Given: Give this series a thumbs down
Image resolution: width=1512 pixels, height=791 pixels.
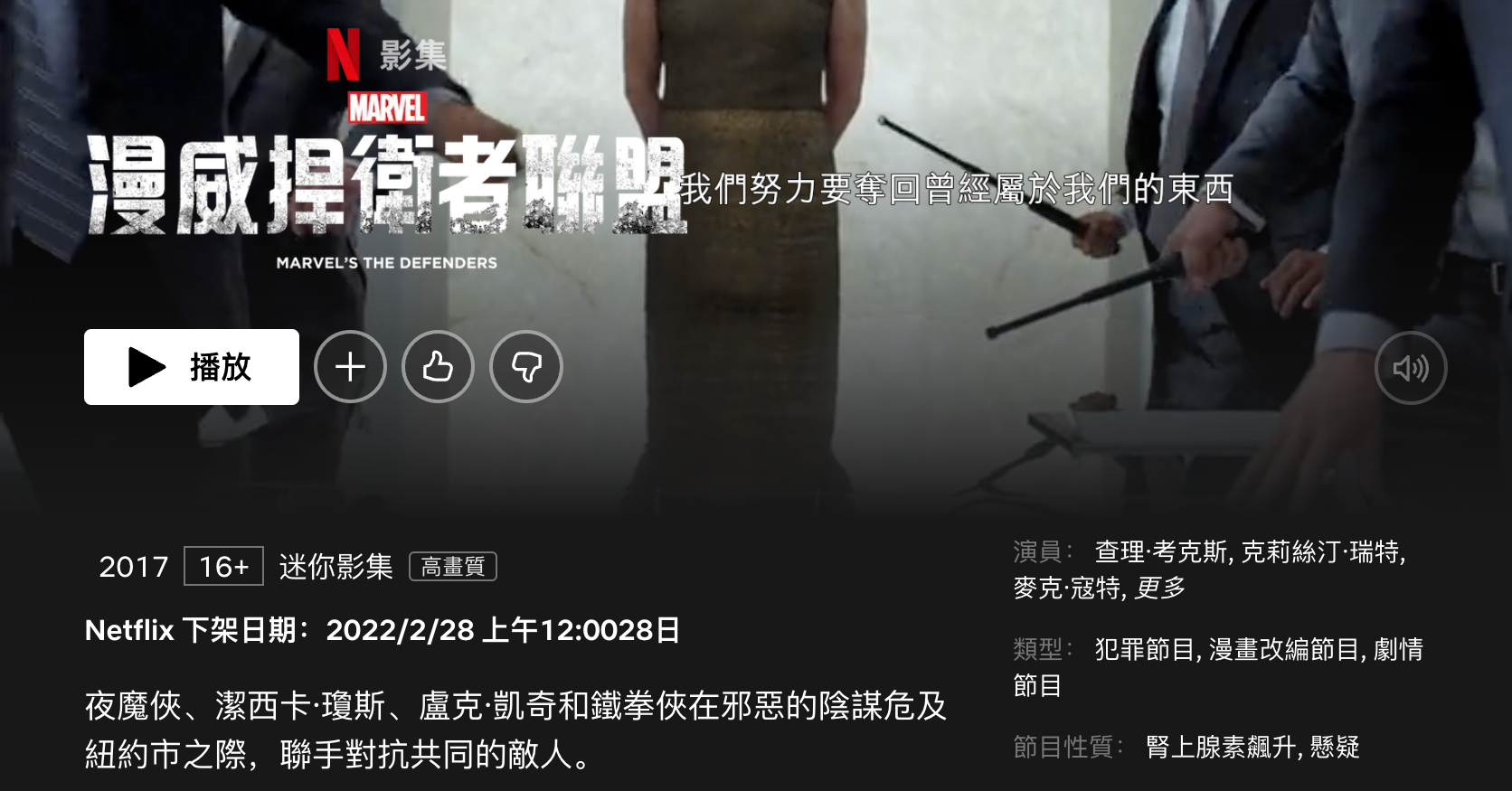Looking at the screenshot, I should pyautogui.click(x=526, y=367).
